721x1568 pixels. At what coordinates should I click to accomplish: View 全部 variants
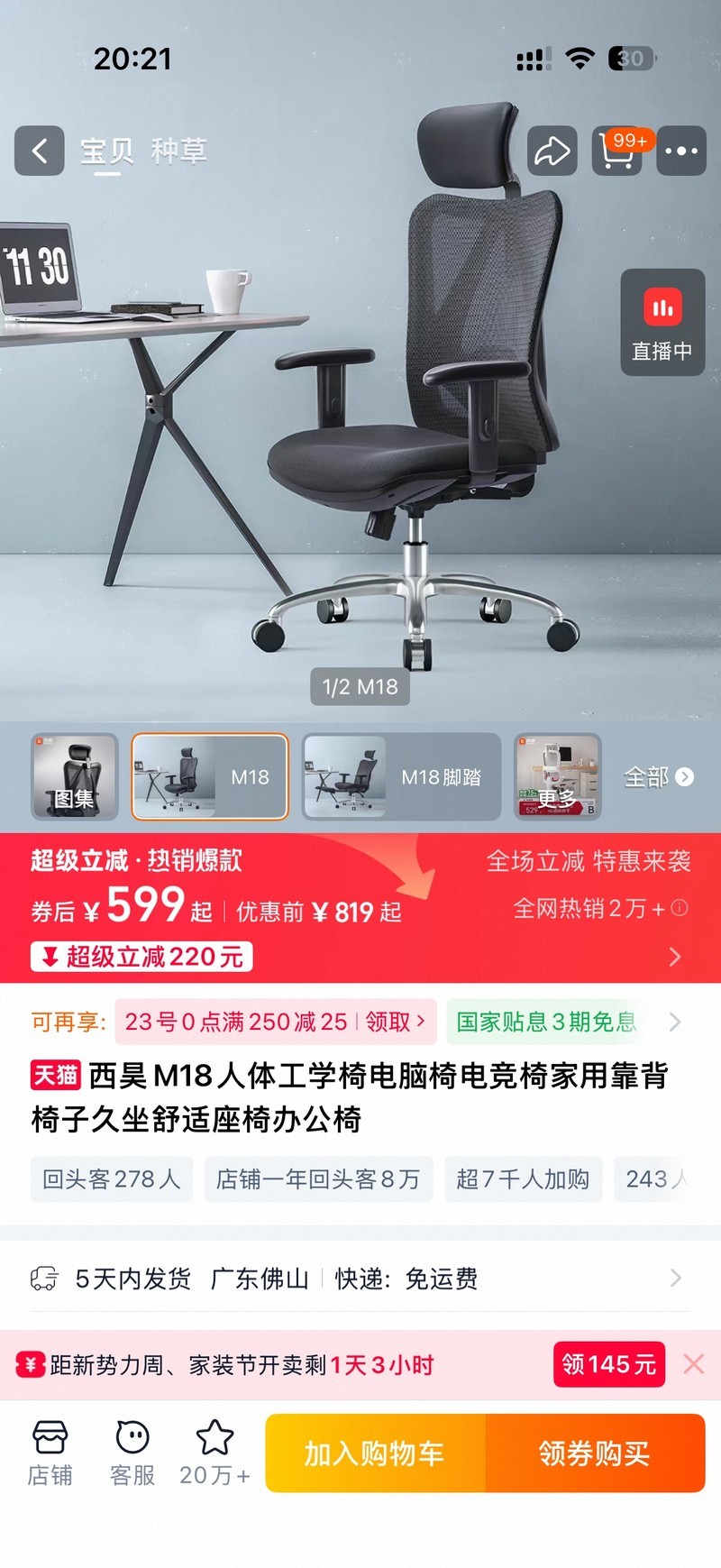tap(658, 776)
